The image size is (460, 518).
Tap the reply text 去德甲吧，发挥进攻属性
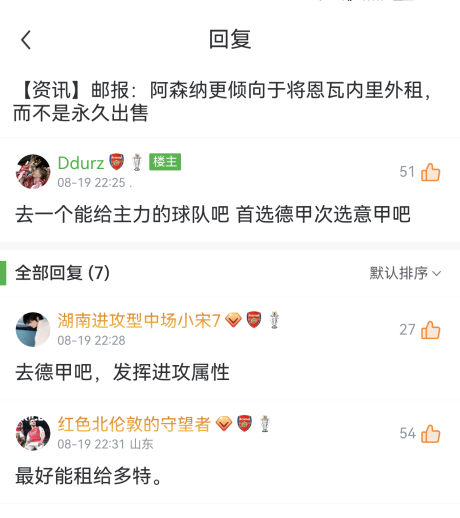point(122,372)
